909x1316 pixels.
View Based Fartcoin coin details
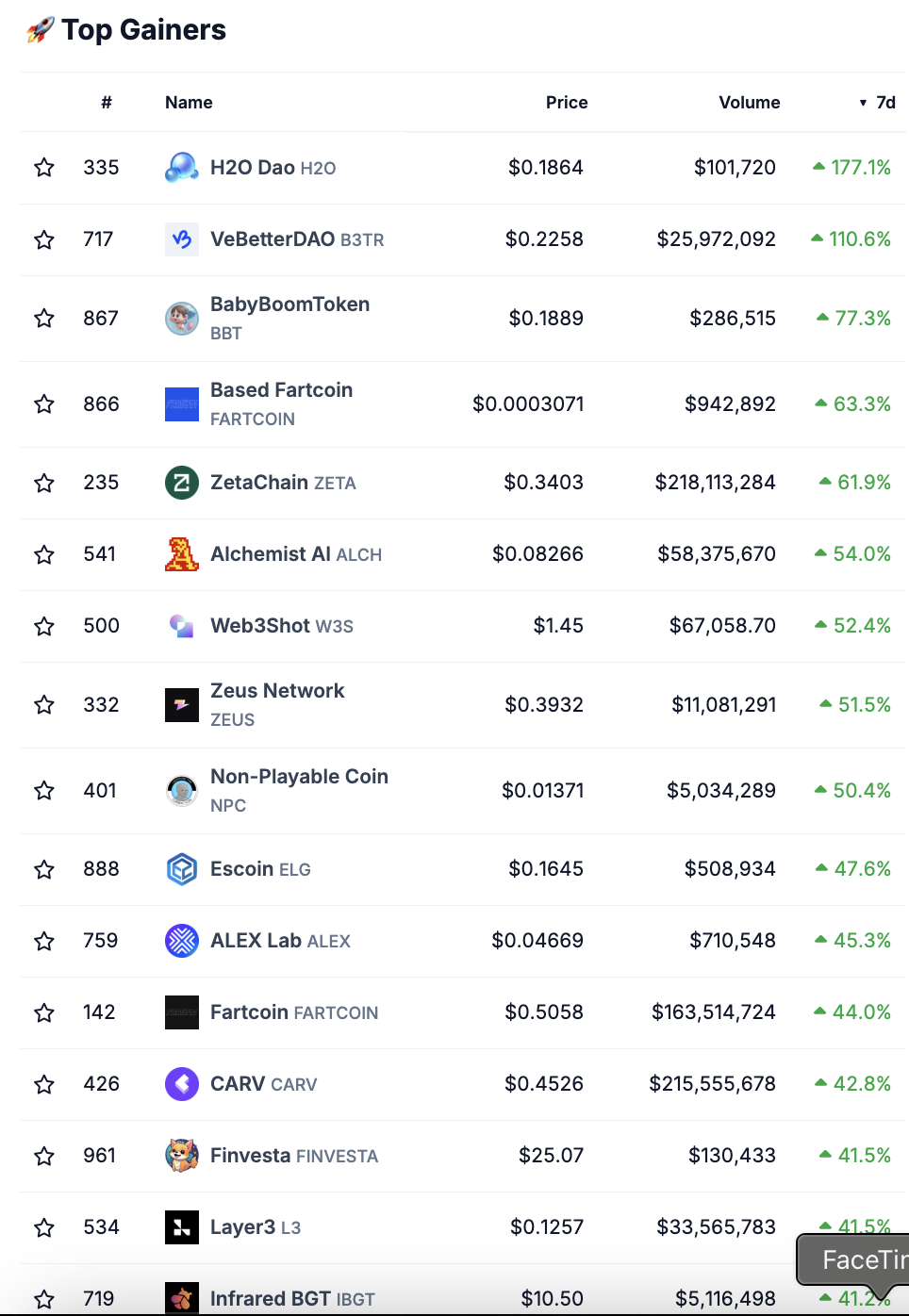(281, 390)
